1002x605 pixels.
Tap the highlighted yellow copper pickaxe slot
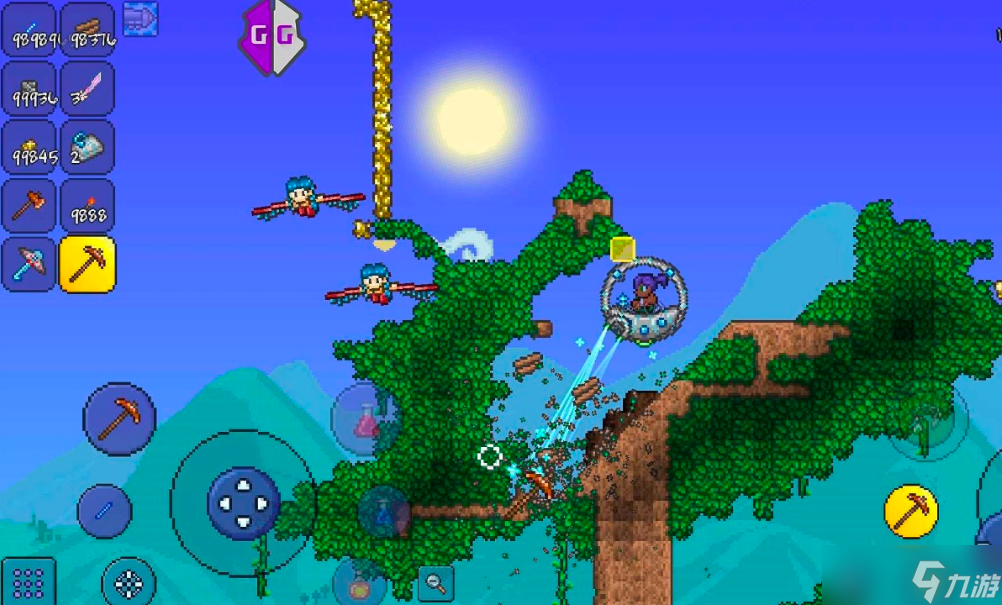[88, 265]
